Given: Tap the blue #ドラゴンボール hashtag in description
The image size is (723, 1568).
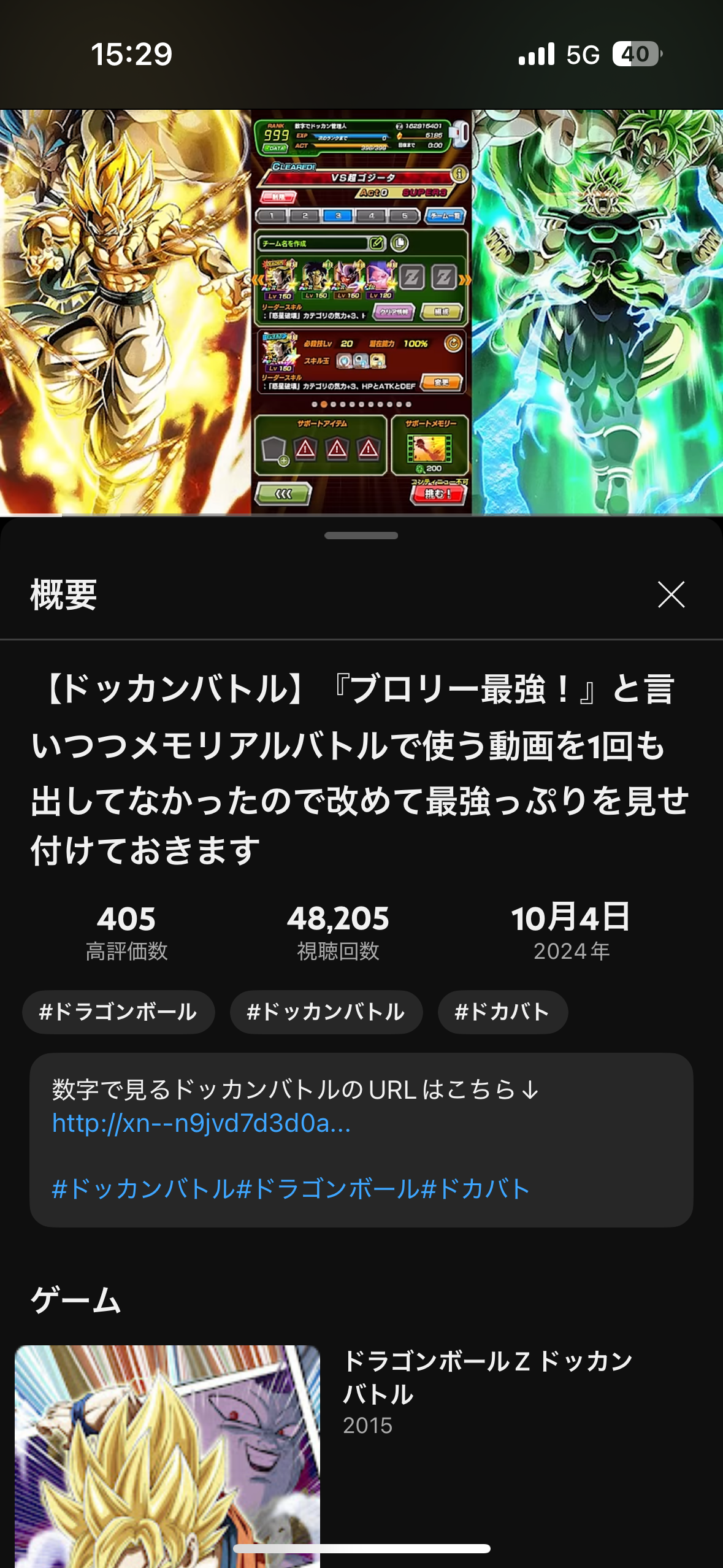Looking at the screenshot, I should coord(328,1188).
